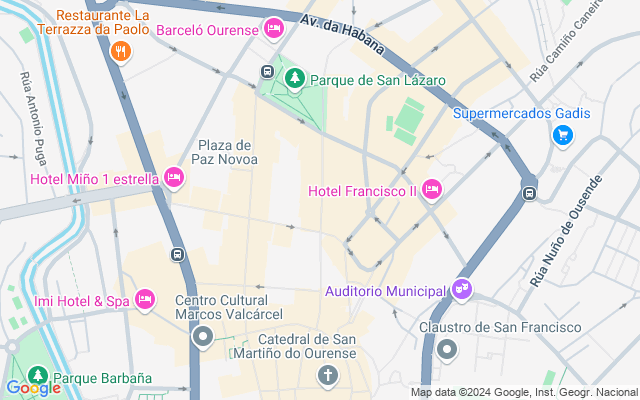Screen dimensions: 640x400
Task: Select the bus stop on Rúa Nuño de Ousende
Action: [529, 193]
